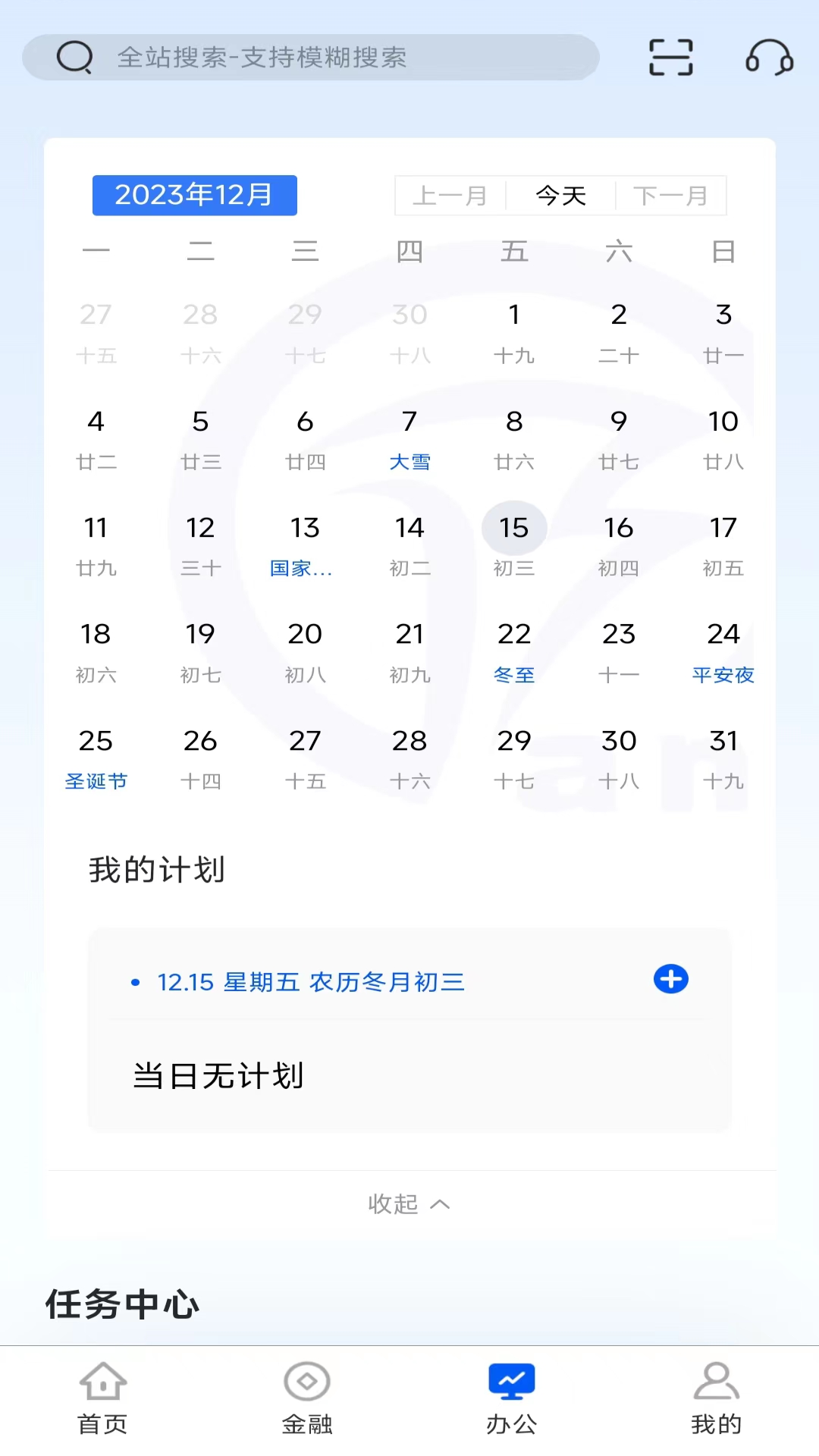Select December 7 大雪 on calendar

[409, 440]
